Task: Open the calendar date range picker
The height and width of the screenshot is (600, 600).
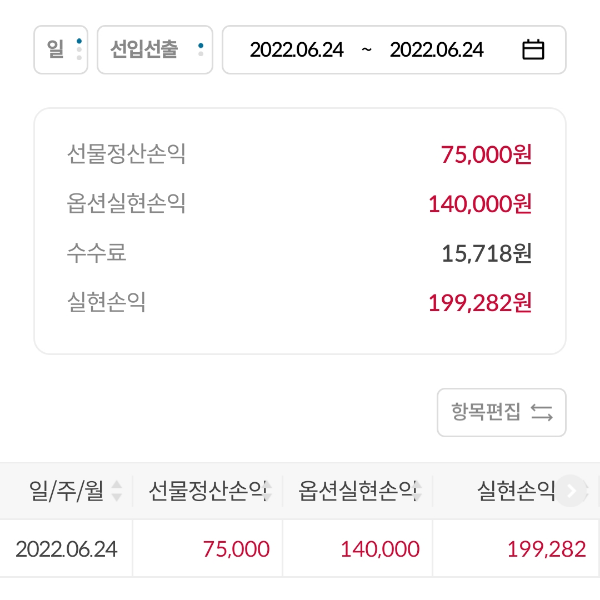Action: pyautogui.click(x=533, y=50)
